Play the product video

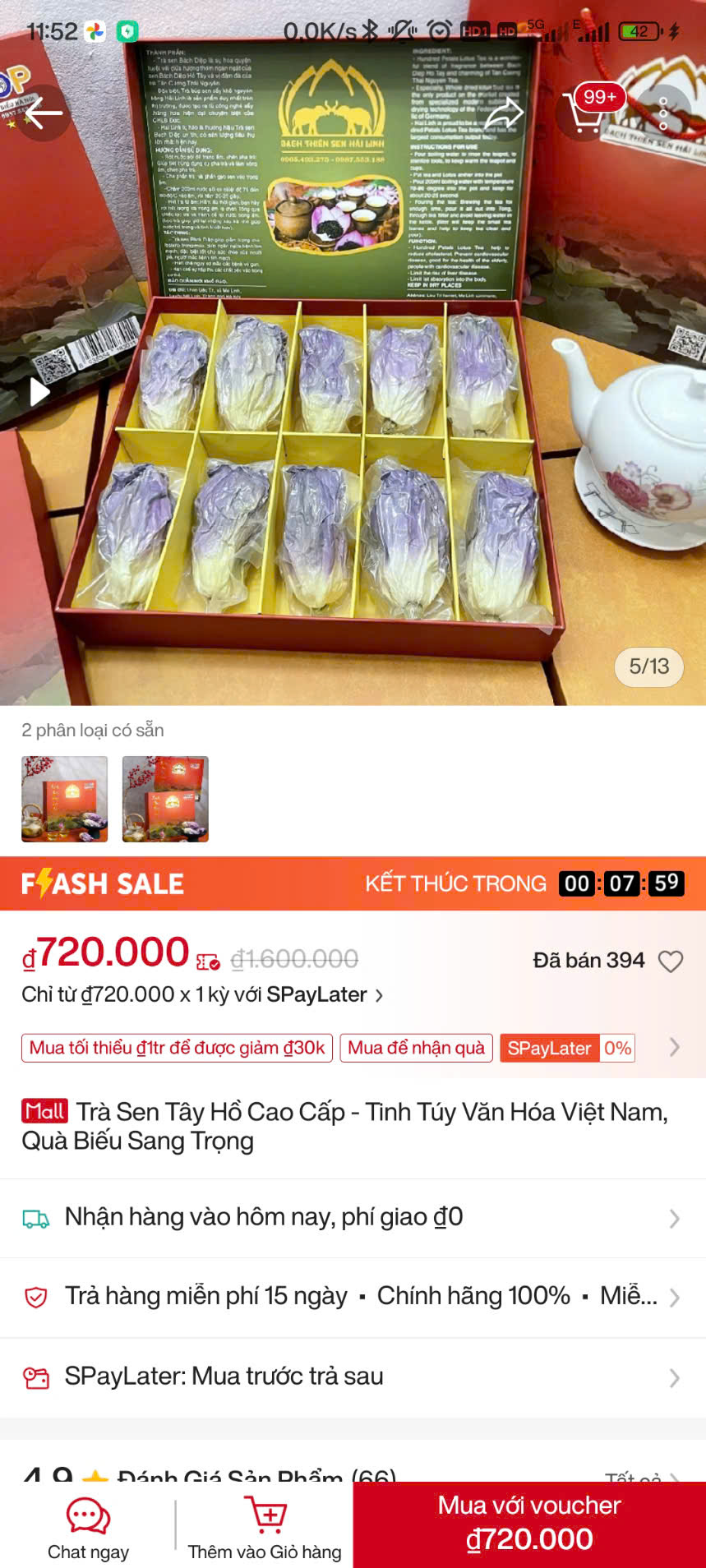(39, 392)
